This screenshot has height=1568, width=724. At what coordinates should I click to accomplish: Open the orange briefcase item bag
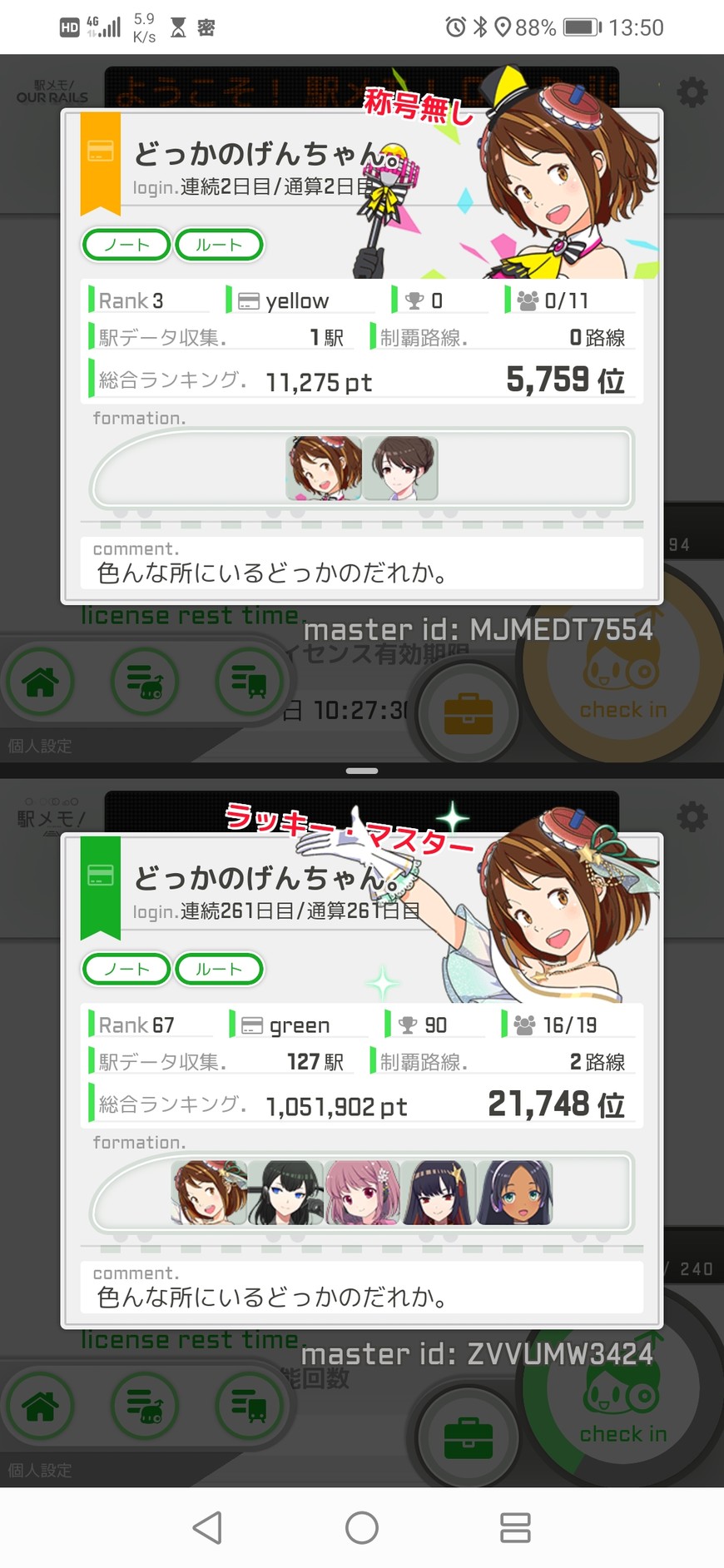coord(469,713)
